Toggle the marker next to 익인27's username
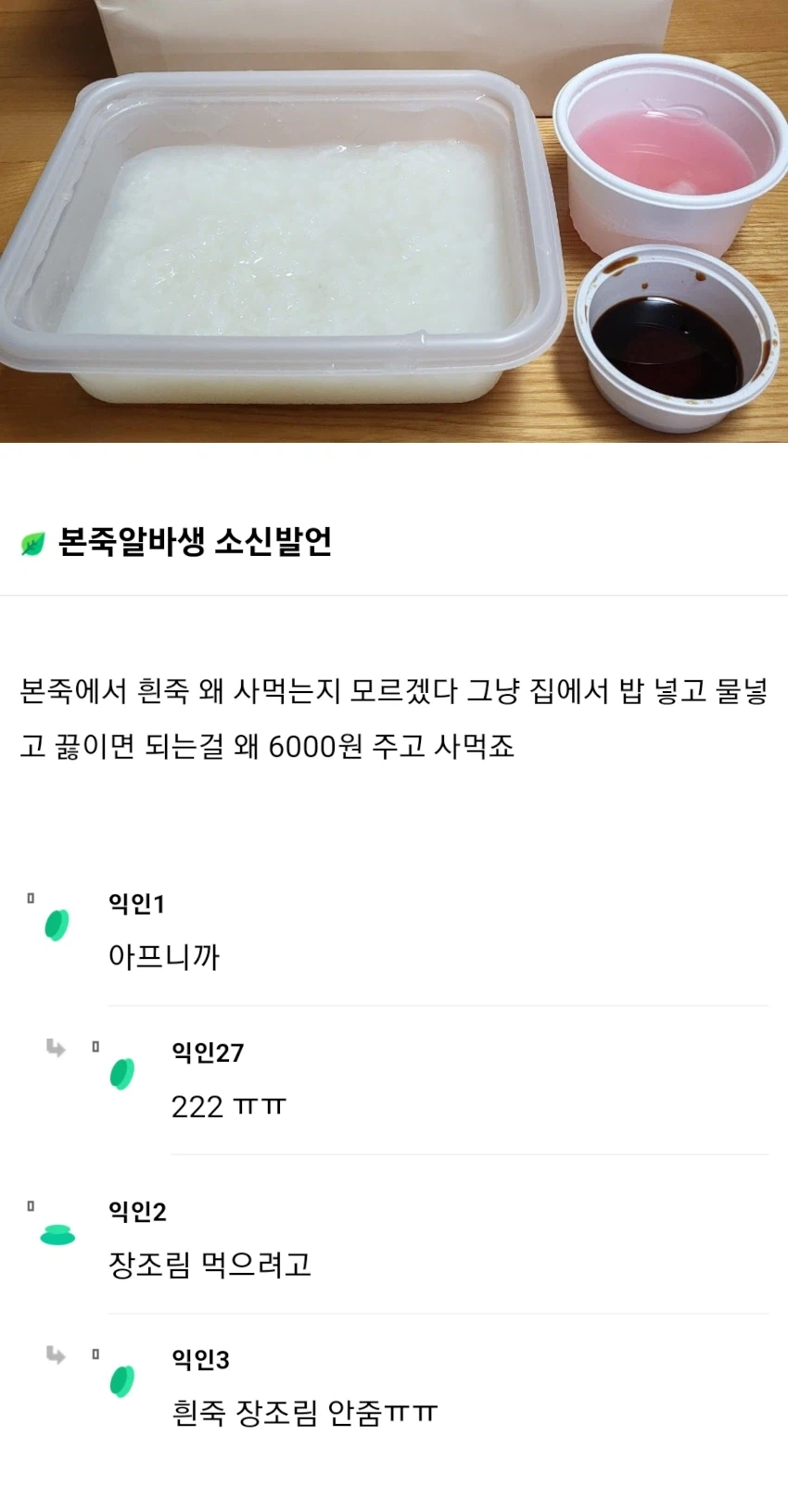Screen dimensions: 788x1512 coord(97,1047)
